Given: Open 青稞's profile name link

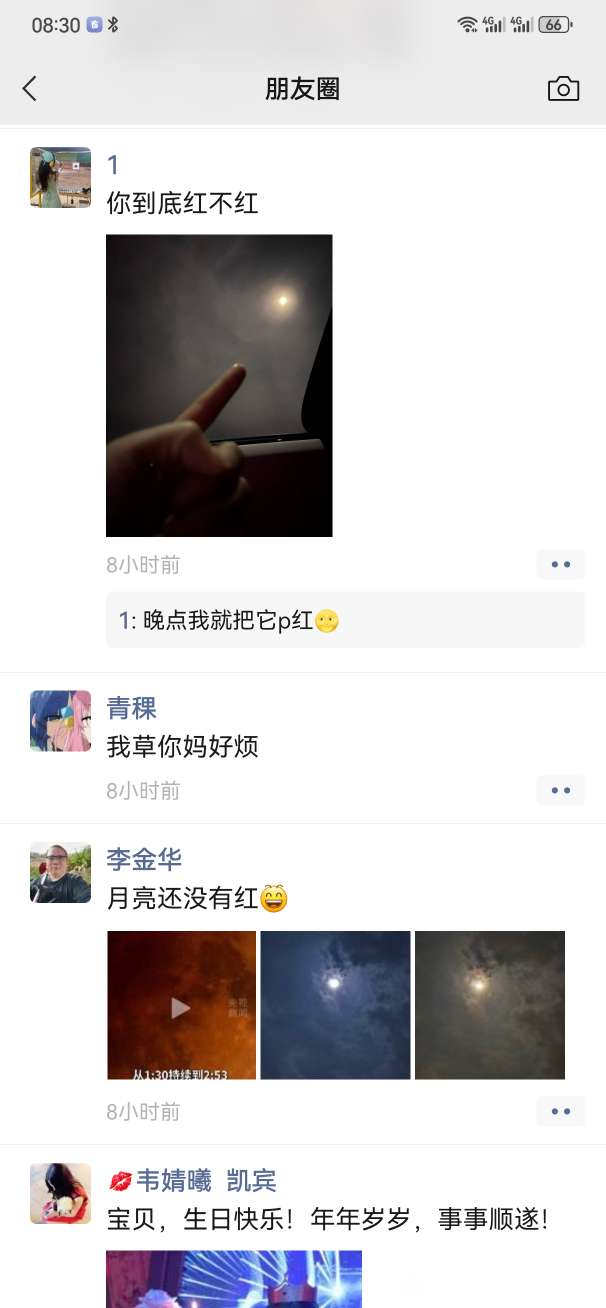Looking at the screenshot, I should point(132,709).
